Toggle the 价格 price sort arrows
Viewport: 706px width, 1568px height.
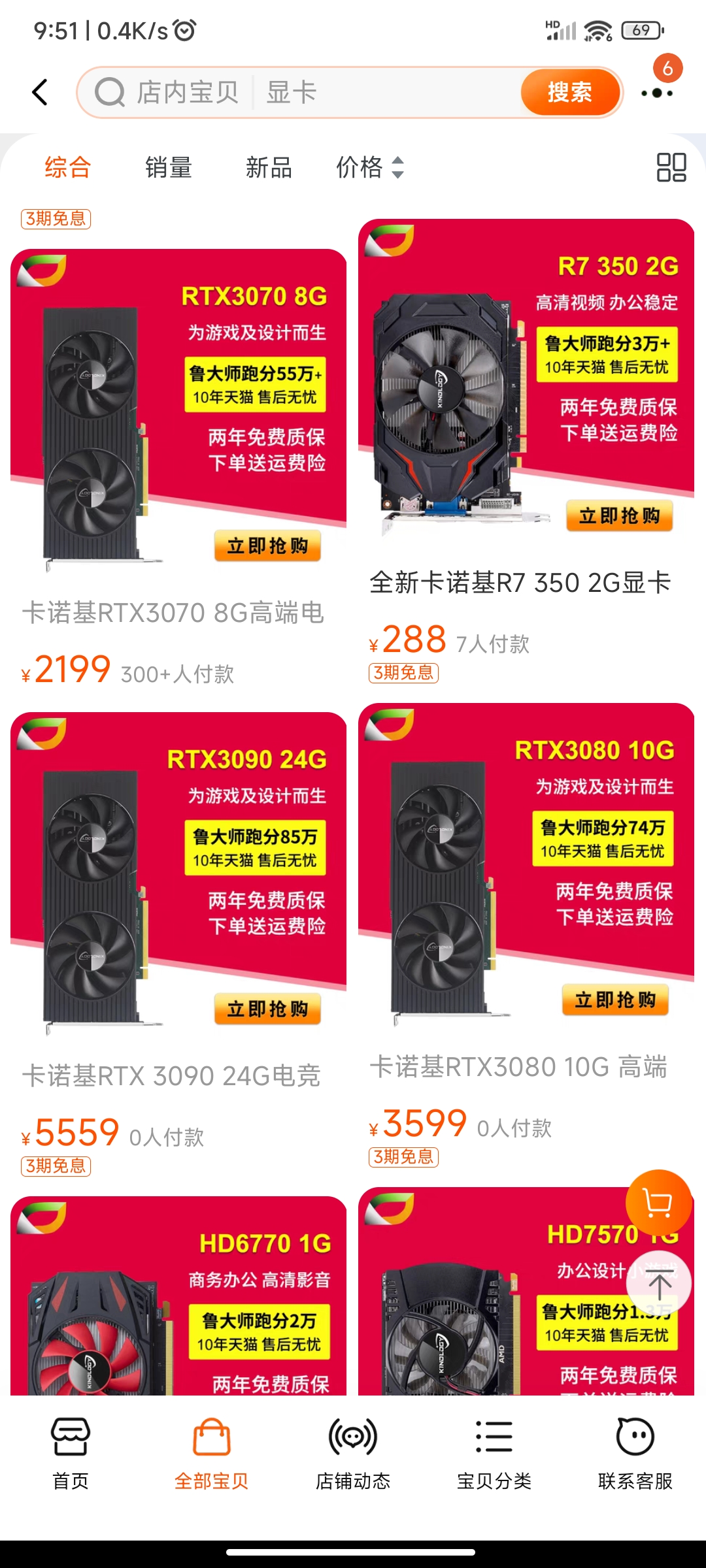coord(397,168)
